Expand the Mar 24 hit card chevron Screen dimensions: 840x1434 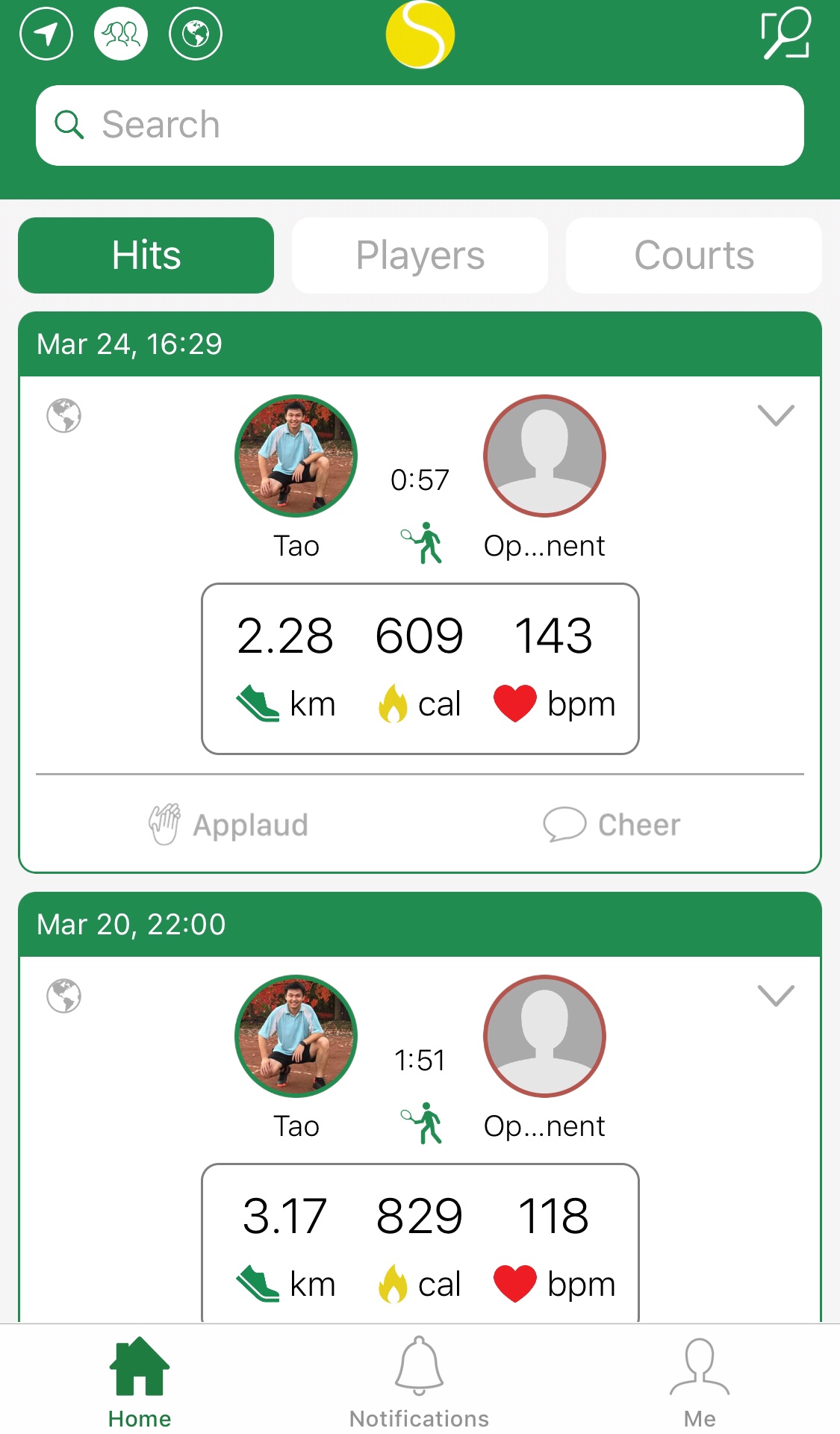pos(776,415)
